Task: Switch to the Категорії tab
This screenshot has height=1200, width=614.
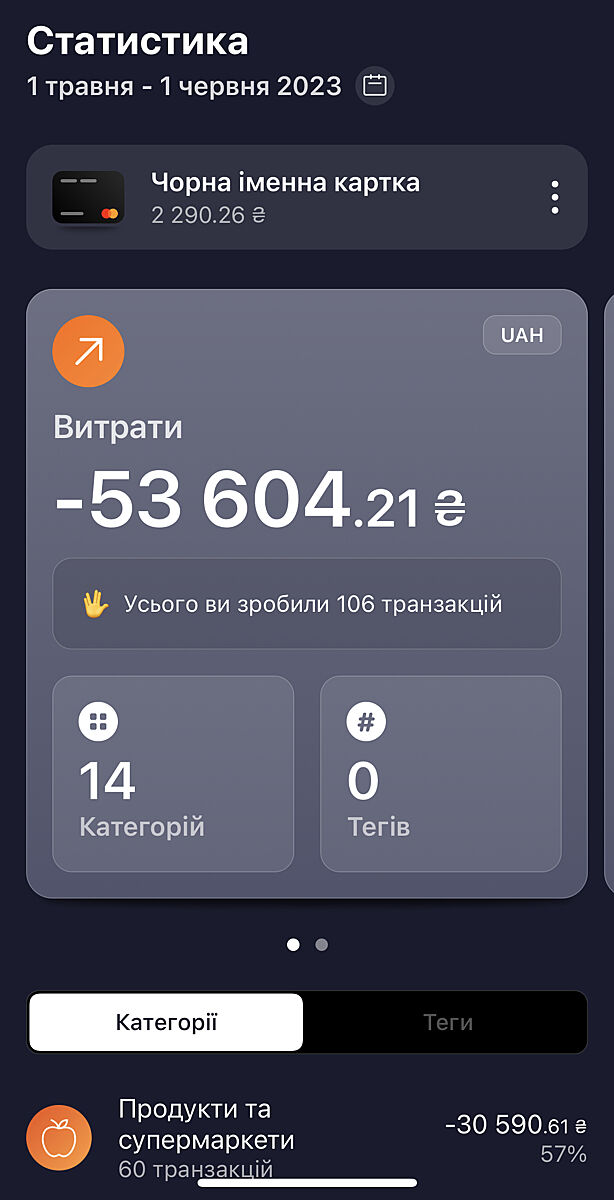Action: click(166, 1022)
